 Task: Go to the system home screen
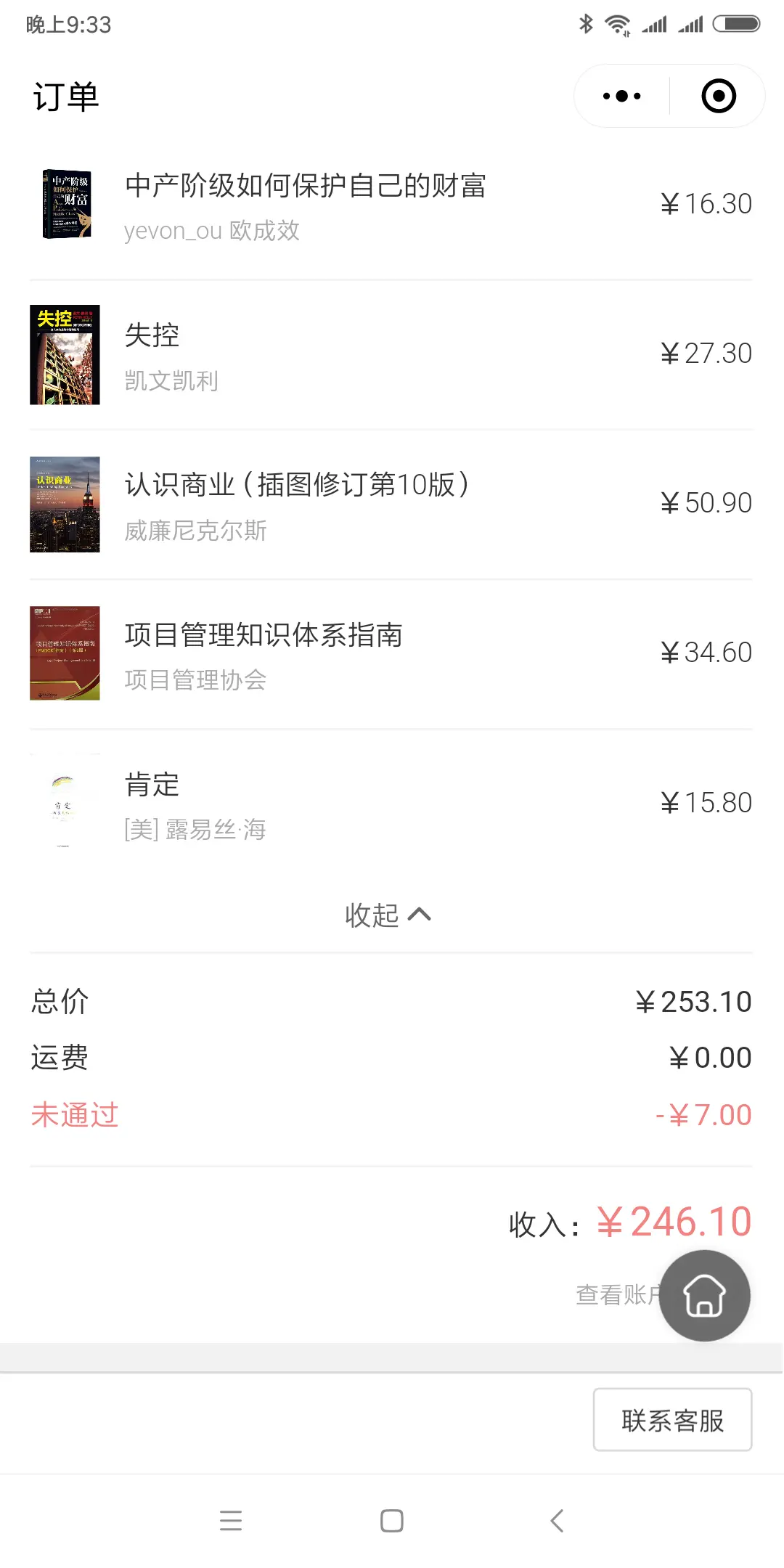click(392, 1521)
